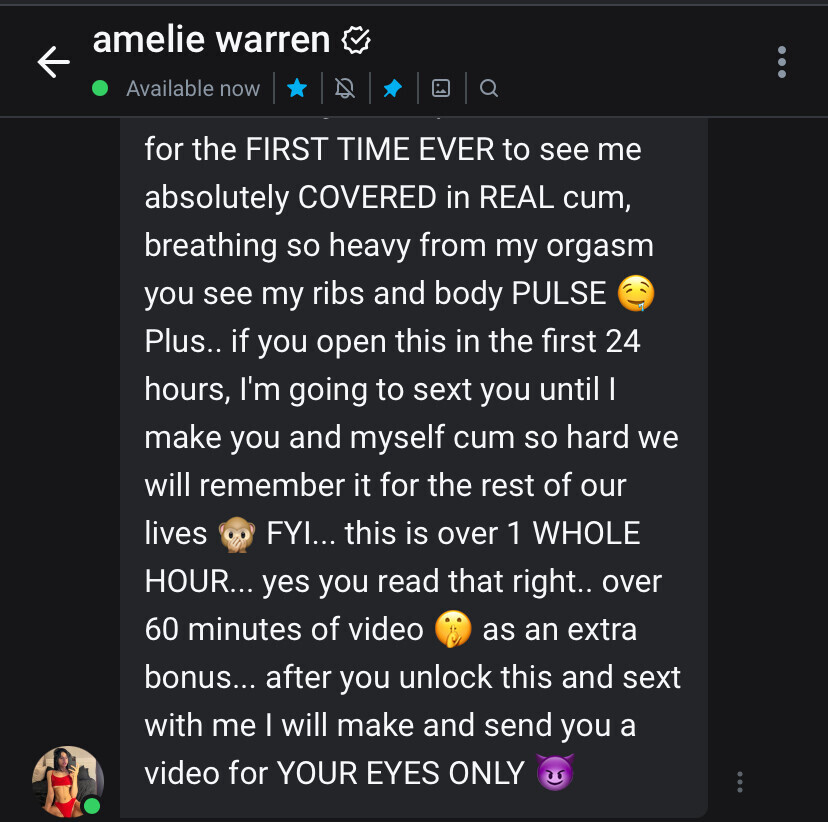This screenshot has width=828, height=822.
Task: Open the chat overflow menu
Action: [x=782, y=62]
